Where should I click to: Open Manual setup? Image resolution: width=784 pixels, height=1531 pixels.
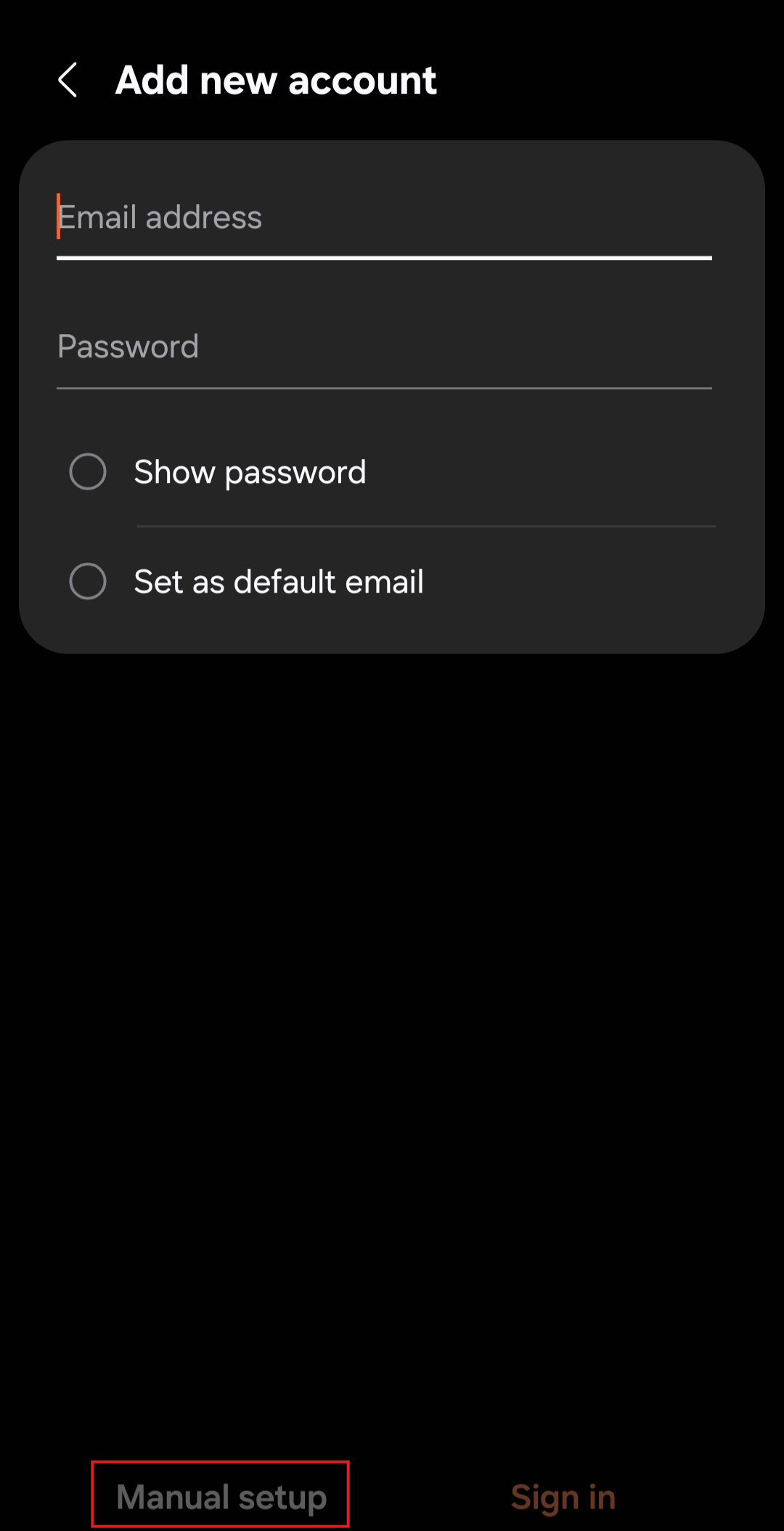(x=221, y=1497)
